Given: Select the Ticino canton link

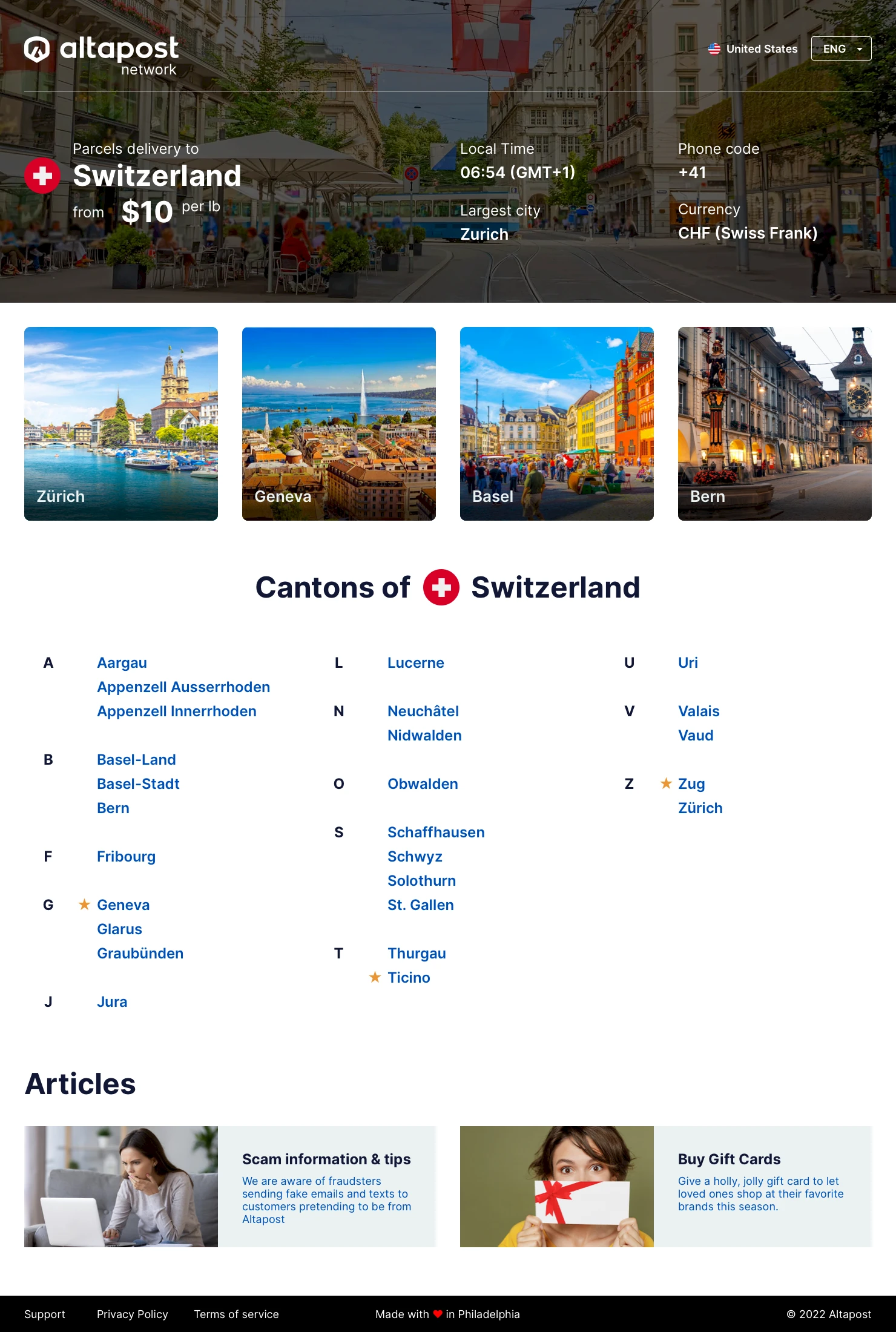Looking at the screenshot, I should pyautogui.click(x=409, y=978).
